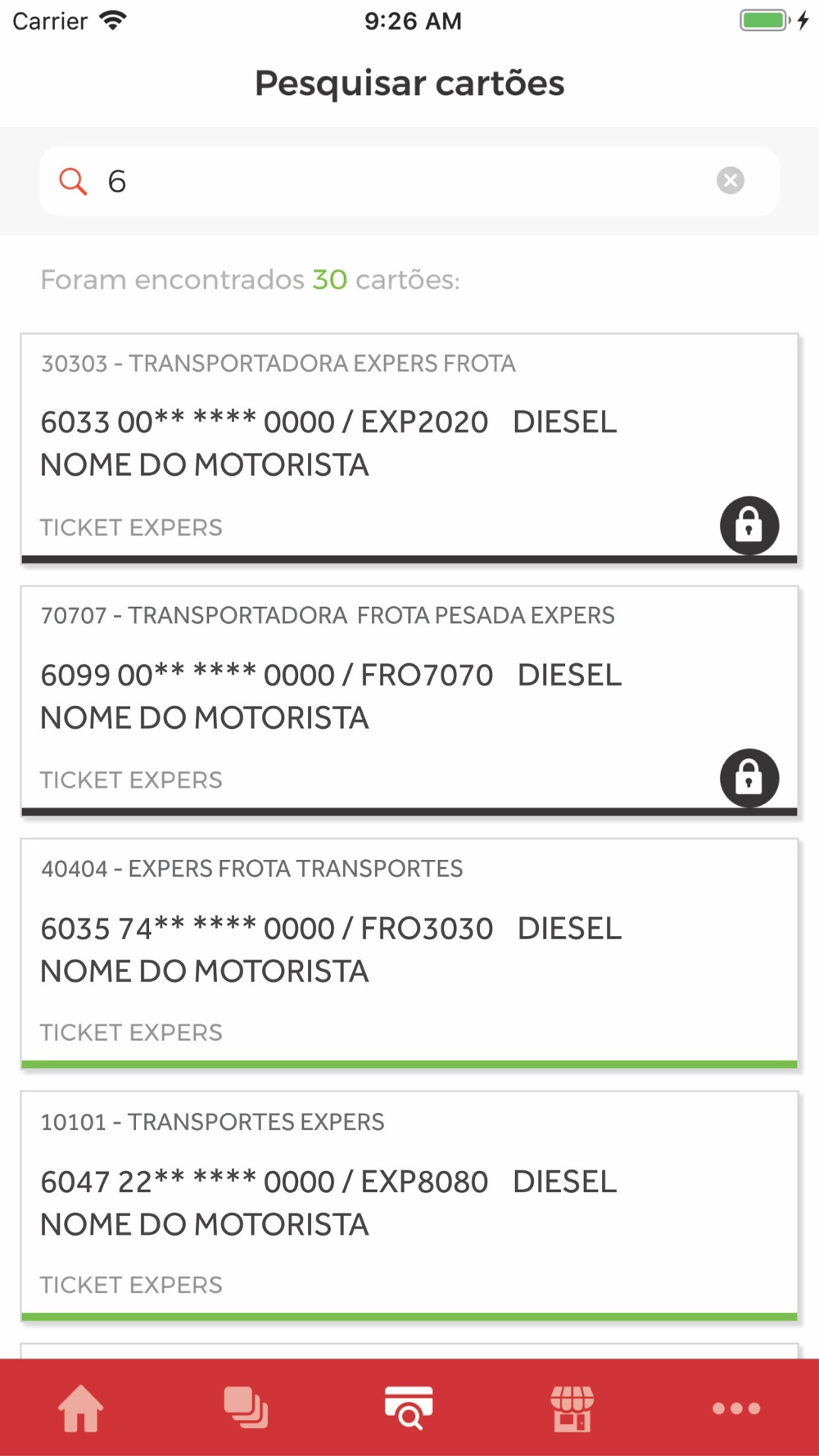This screenshot has height=1456, width=819.
Task: Open the store tab
Action: [572, 1409]
